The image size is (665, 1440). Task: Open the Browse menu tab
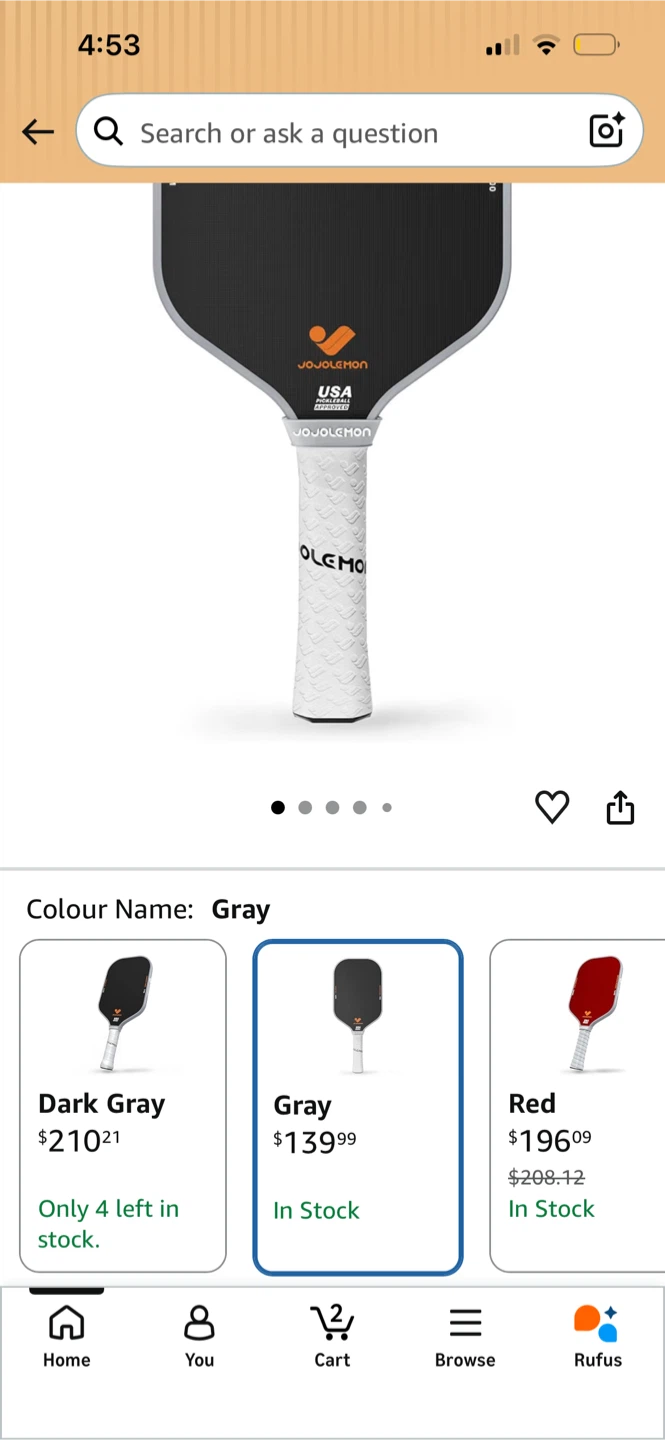coord(465,1337)
